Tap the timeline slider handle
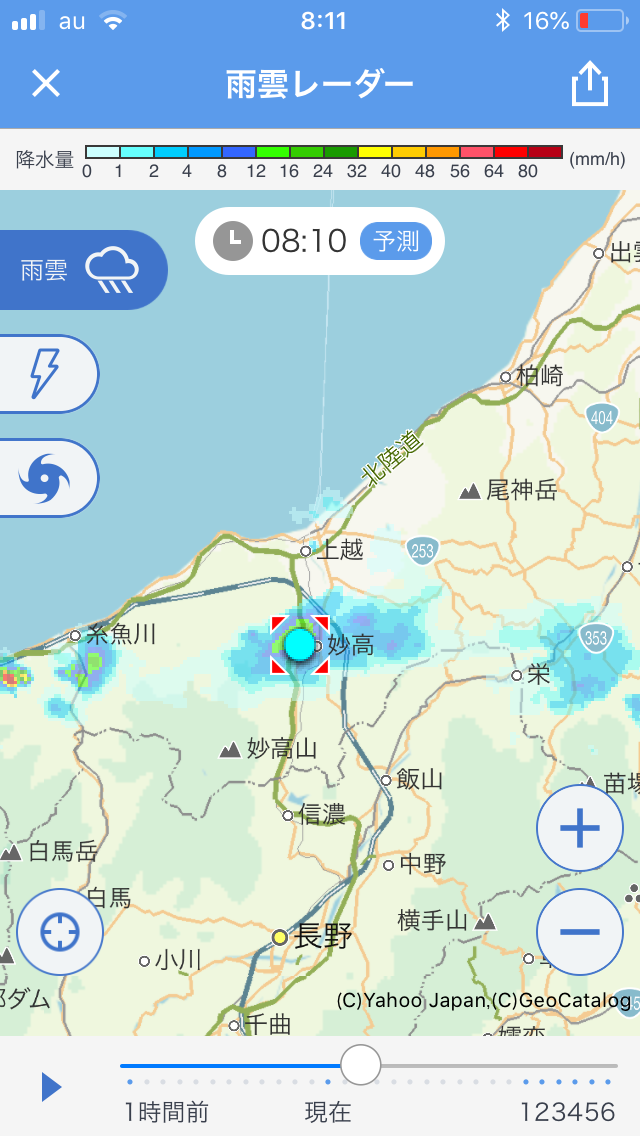The width and height of the screenshot is (640, 1136). [x=360, y=1065]
